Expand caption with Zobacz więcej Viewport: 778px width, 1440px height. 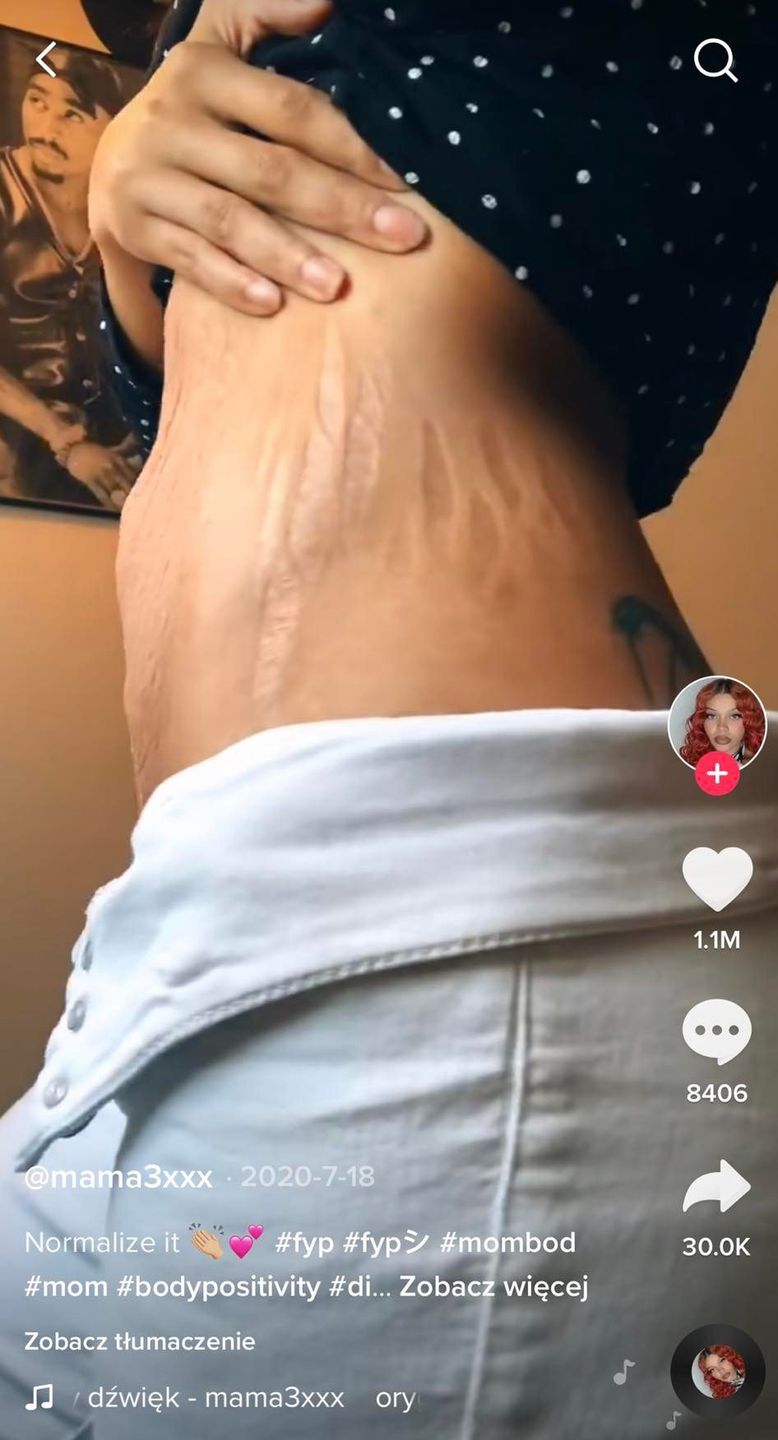click(493, 1286)
